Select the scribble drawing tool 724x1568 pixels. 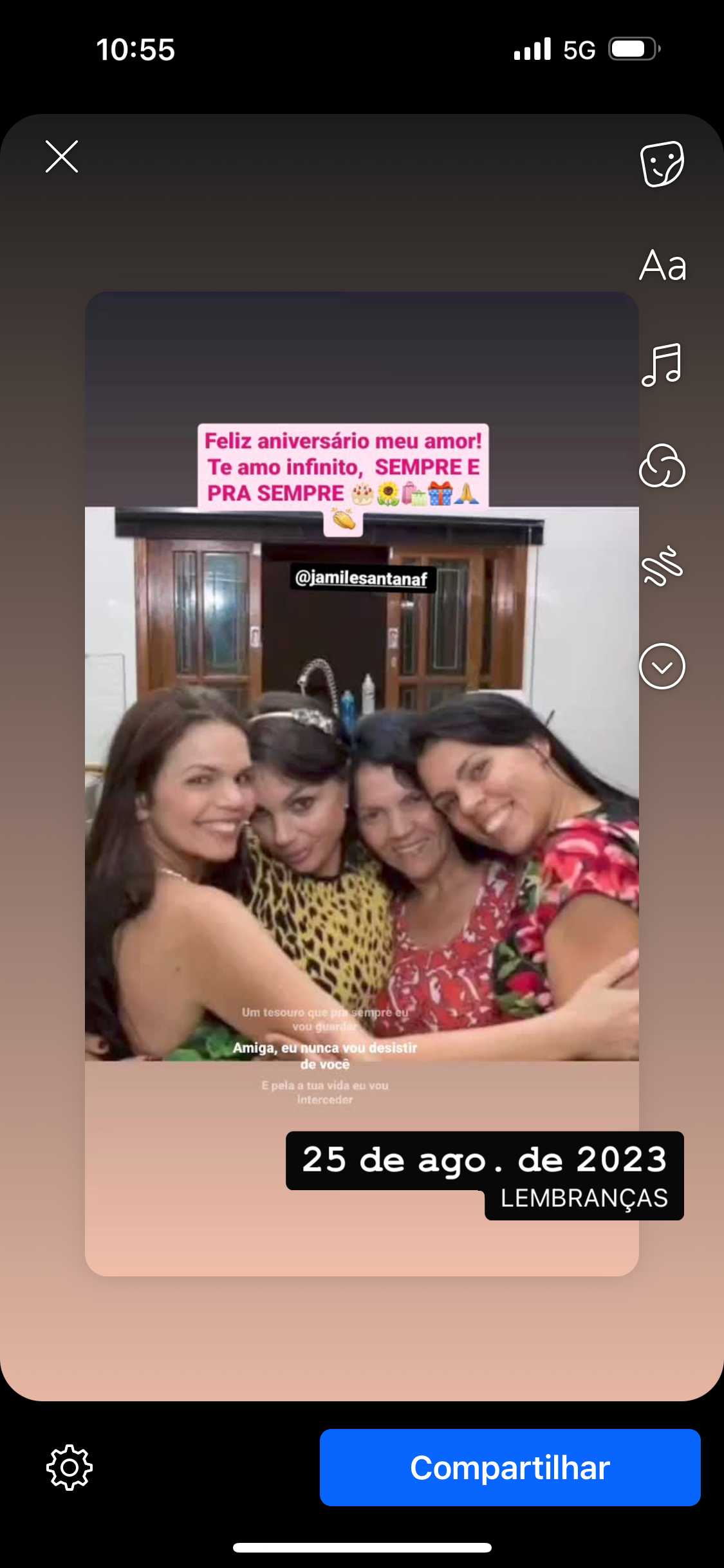(662, 566)
